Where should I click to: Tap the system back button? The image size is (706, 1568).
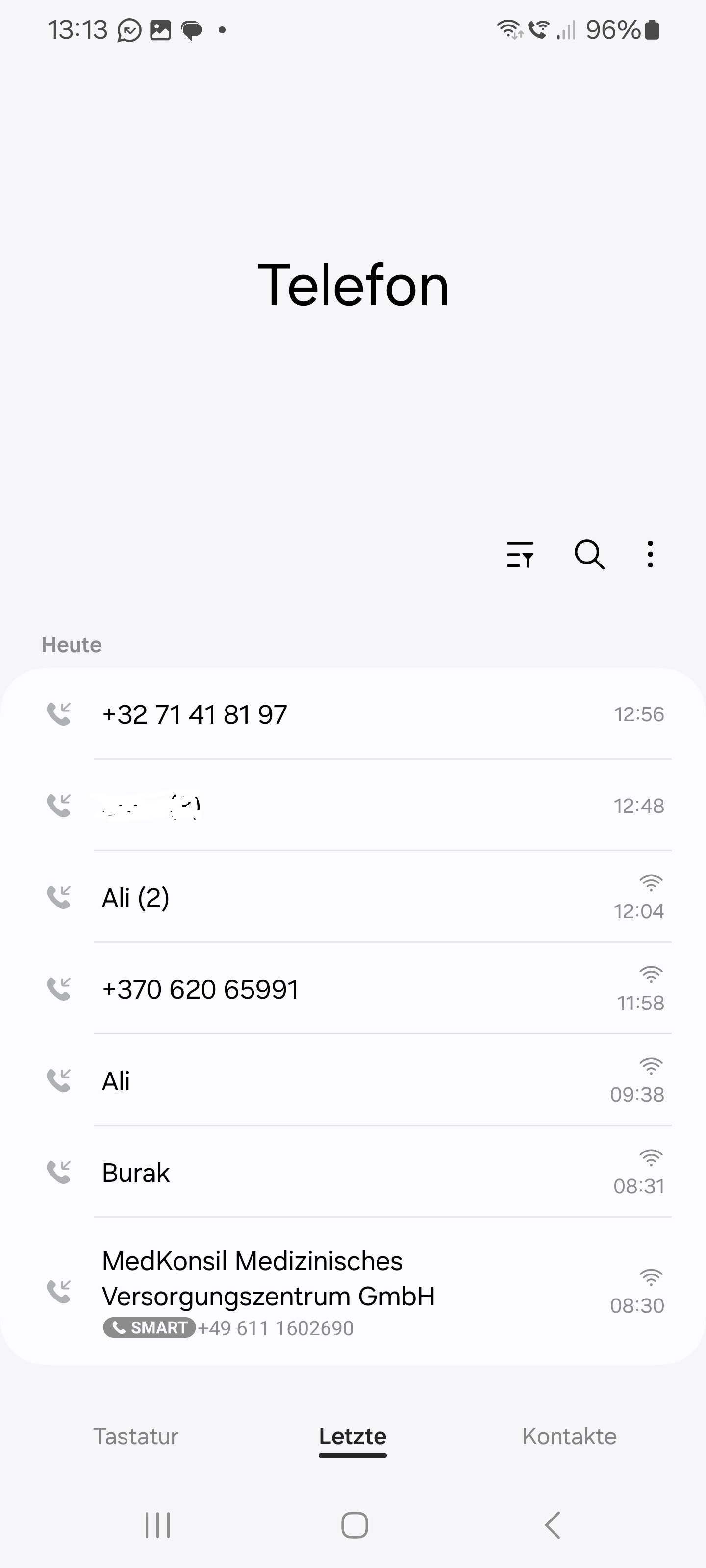point(552,1525)
